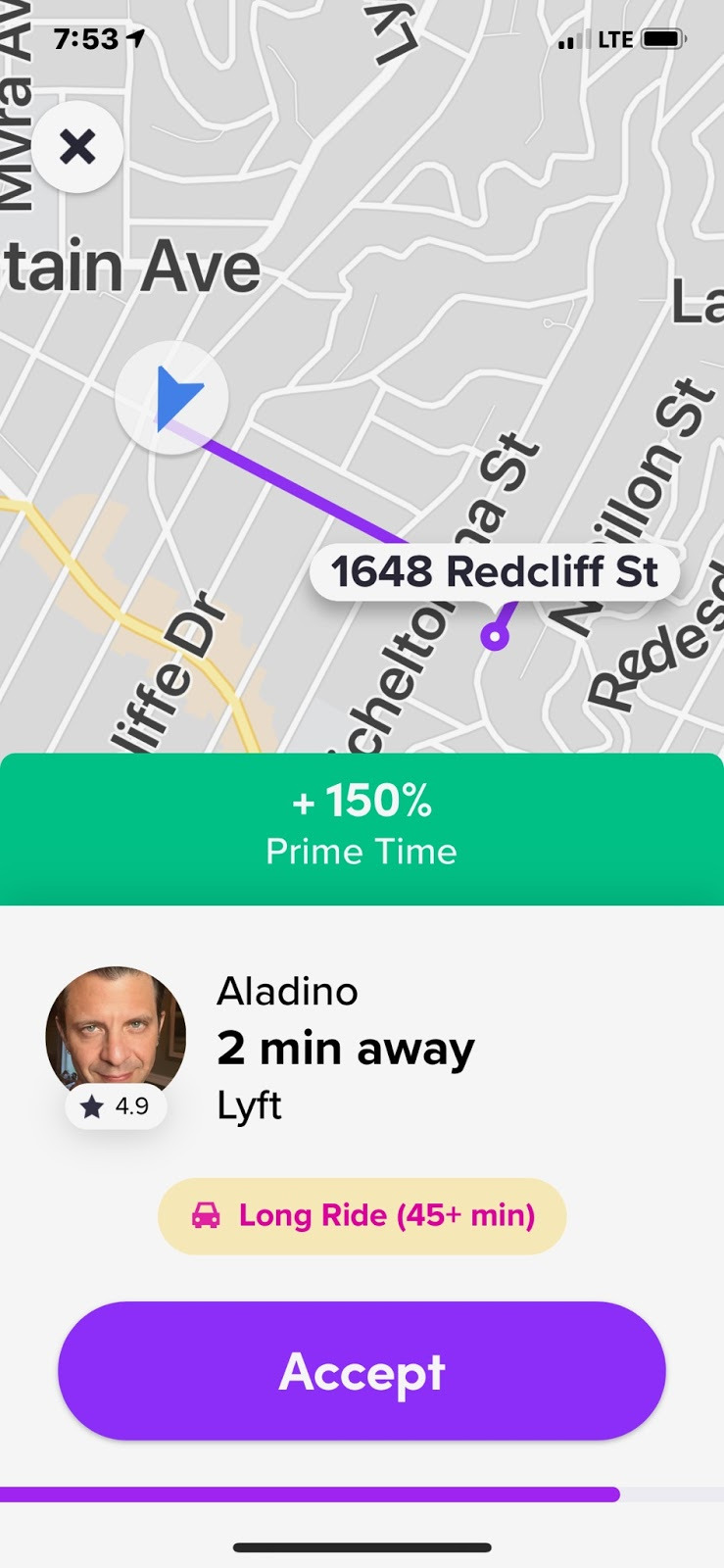The width and height of the screenshot is (724, 1568).
Task: Tap the Lyft ride type label
Action: point(248,1105)
